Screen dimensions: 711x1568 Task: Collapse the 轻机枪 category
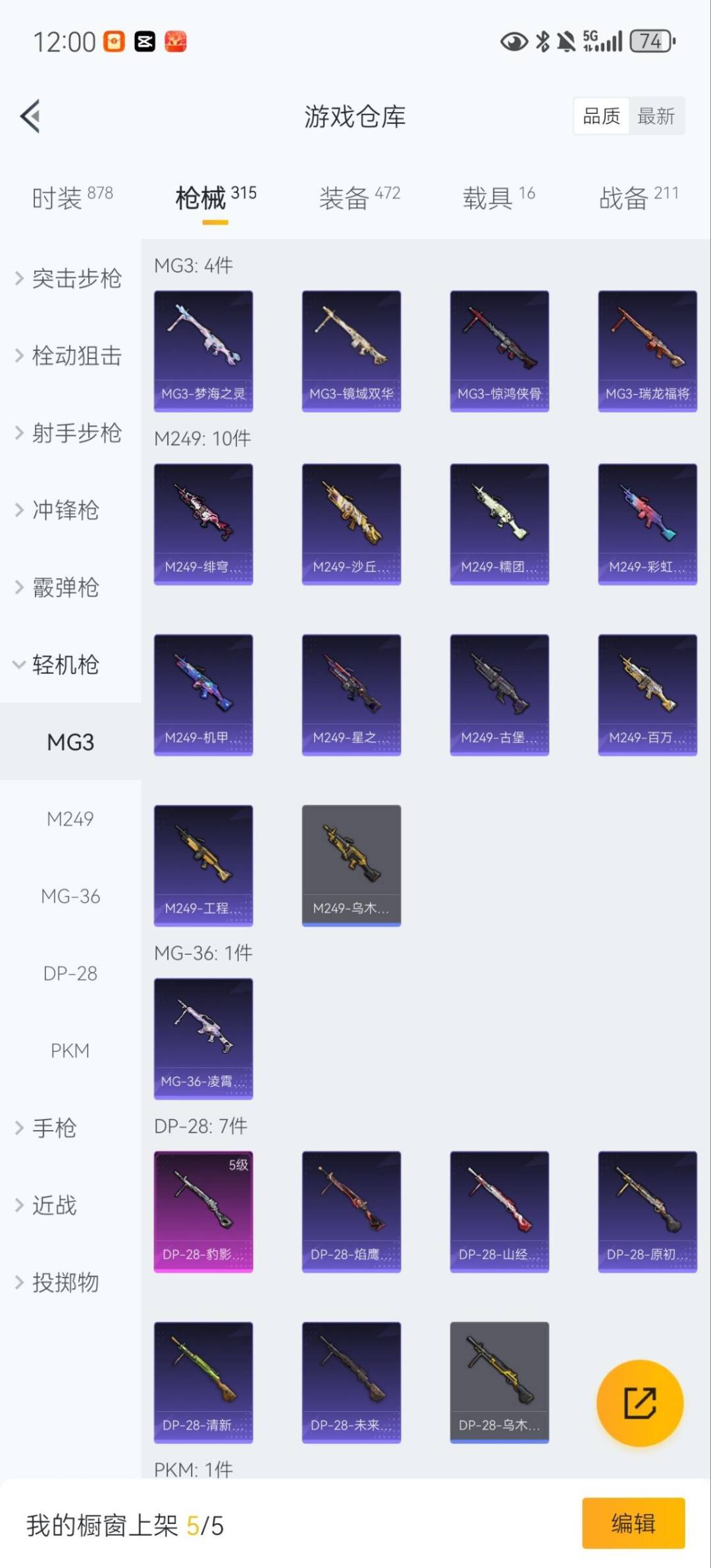coord(65,665)
